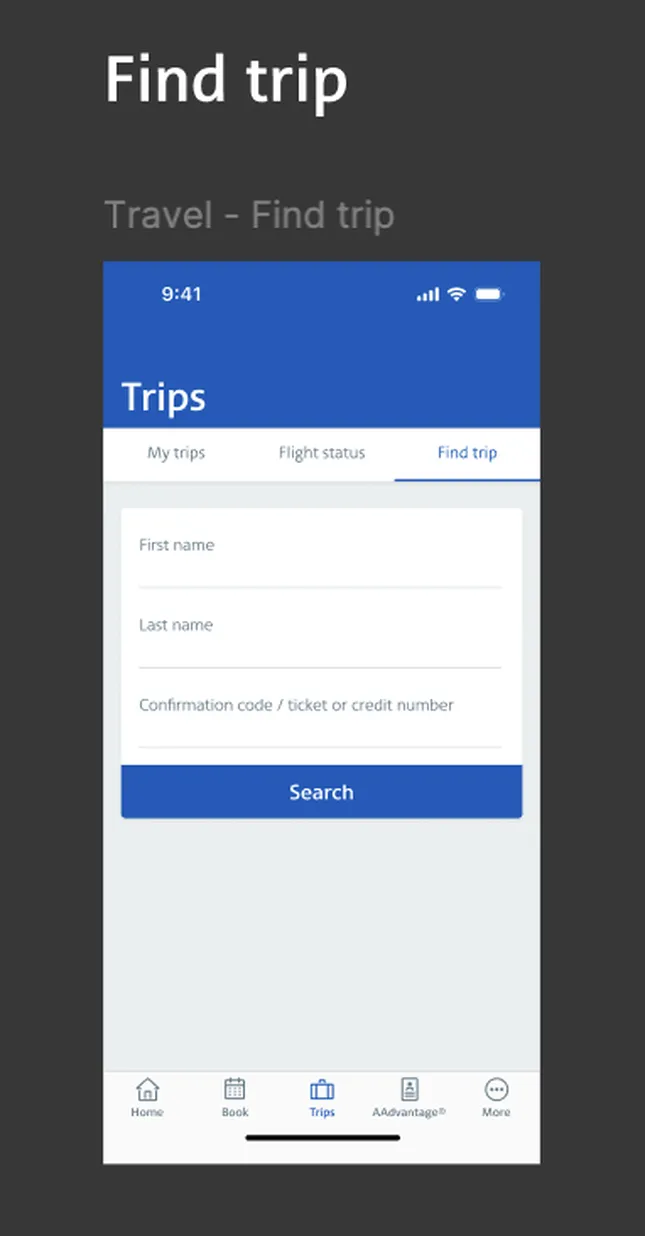
Task: Tap the First name field
Action: pos(320,558)
